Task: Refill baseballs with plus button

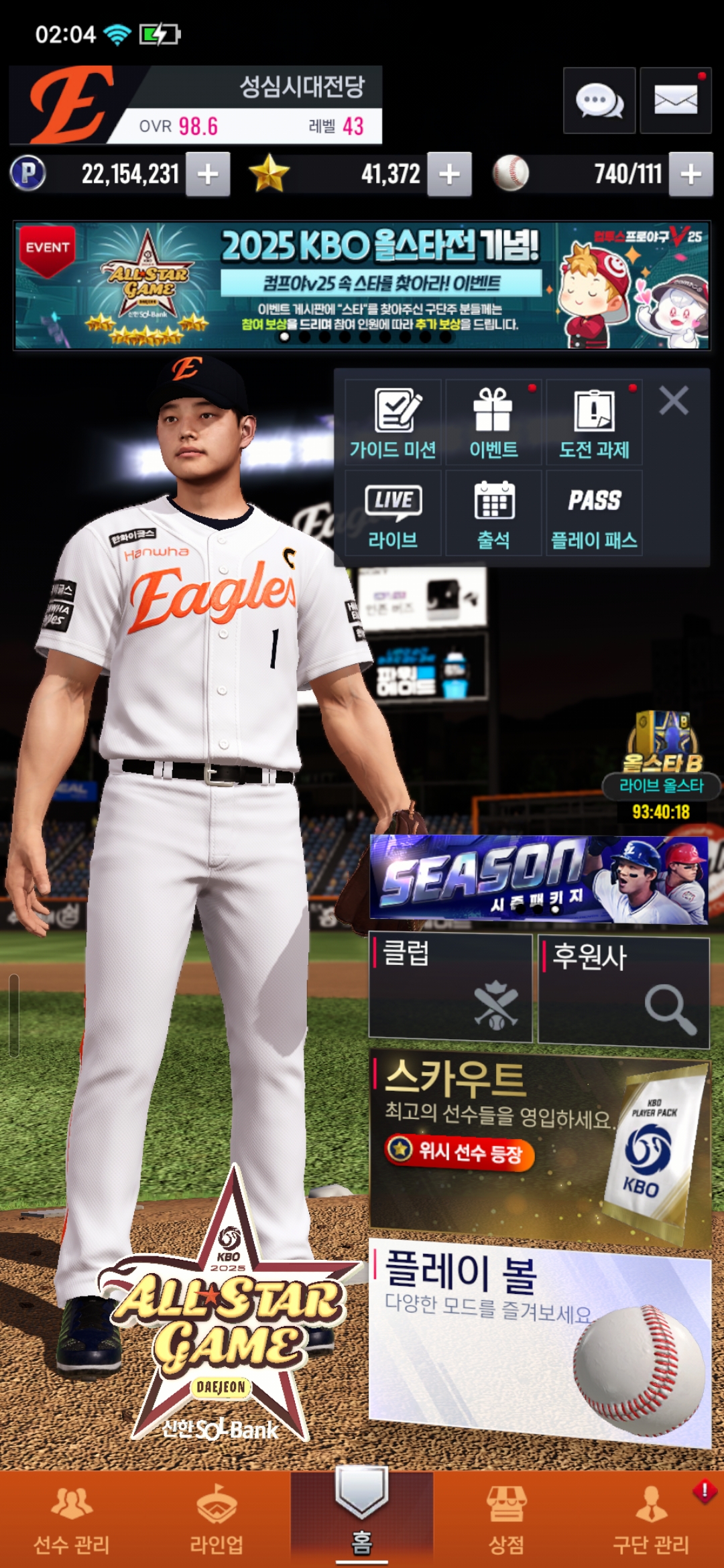Action: (x=690, y=174)
